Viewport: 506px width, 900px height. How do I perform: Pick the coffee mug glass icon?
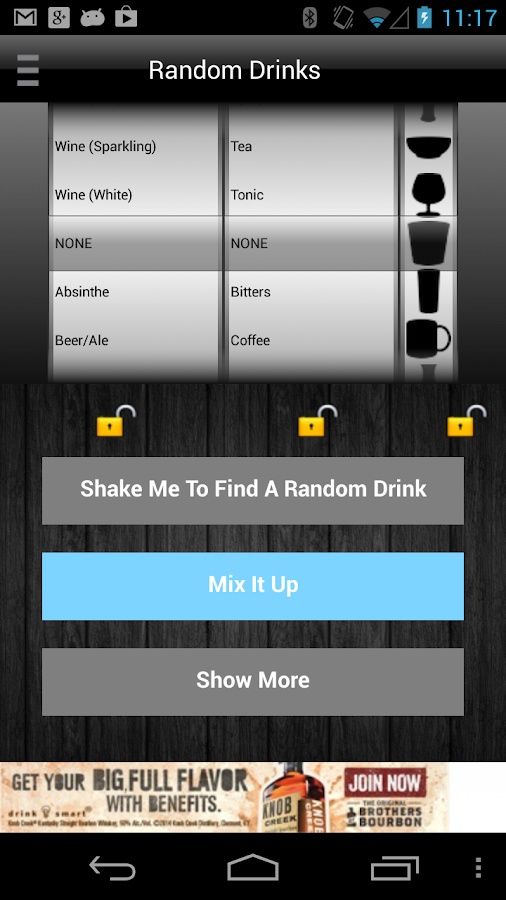point(428,338)
